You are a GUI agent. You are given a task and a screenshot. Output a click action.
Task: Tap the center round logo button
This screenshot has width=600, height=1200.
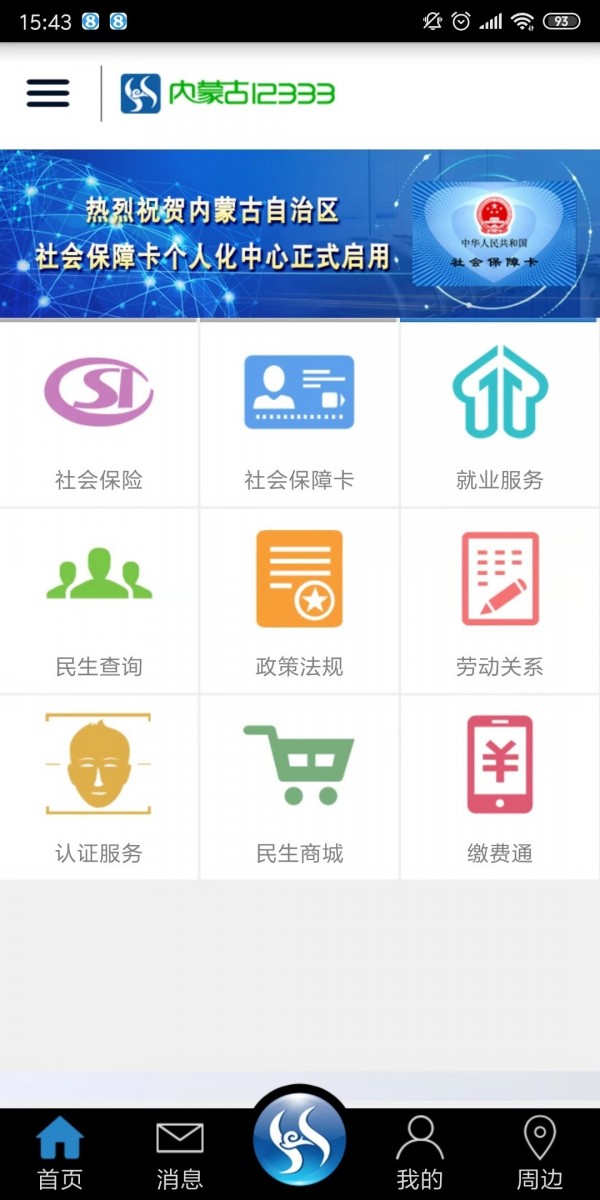tap(300, 1141)
